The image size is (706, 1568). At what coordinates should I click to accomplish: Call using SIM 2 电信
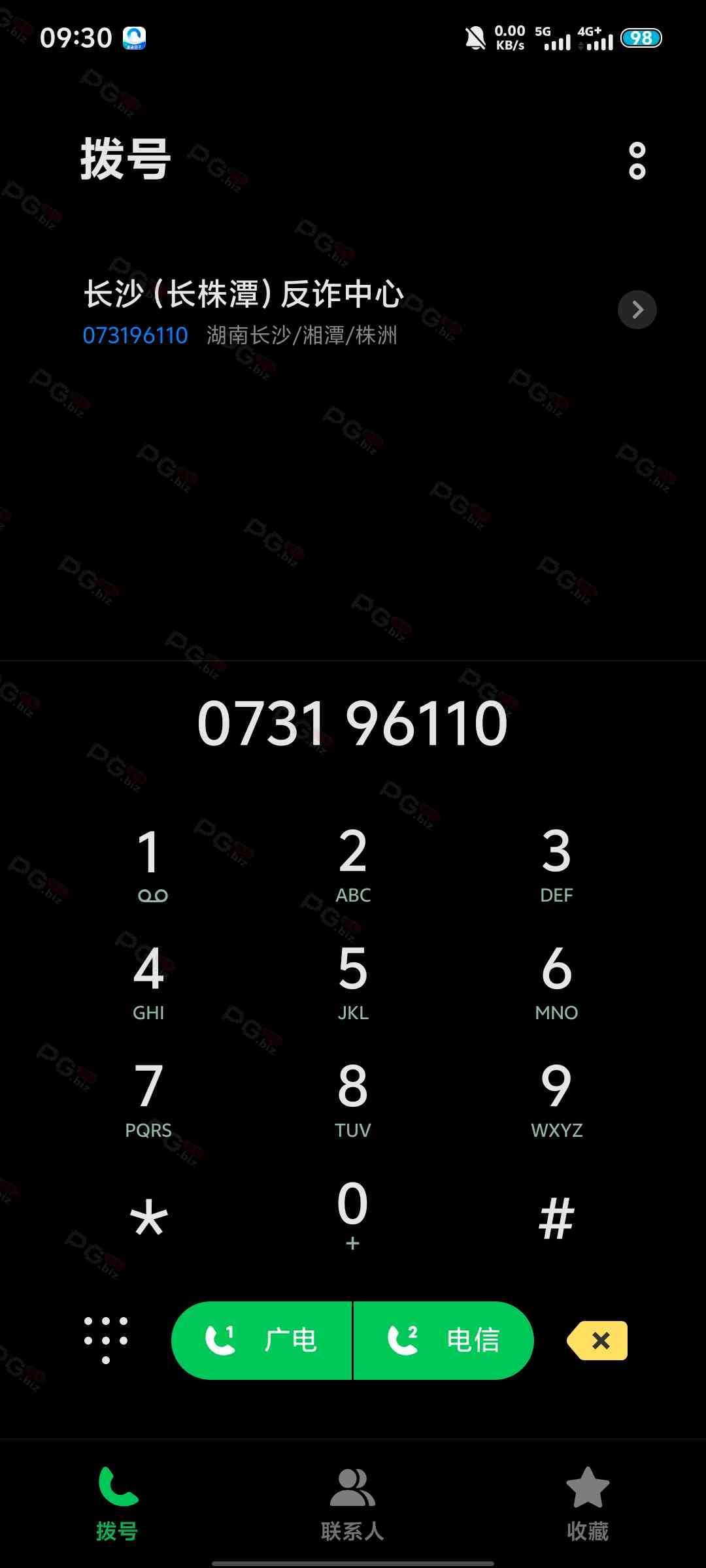point(443,1340)
